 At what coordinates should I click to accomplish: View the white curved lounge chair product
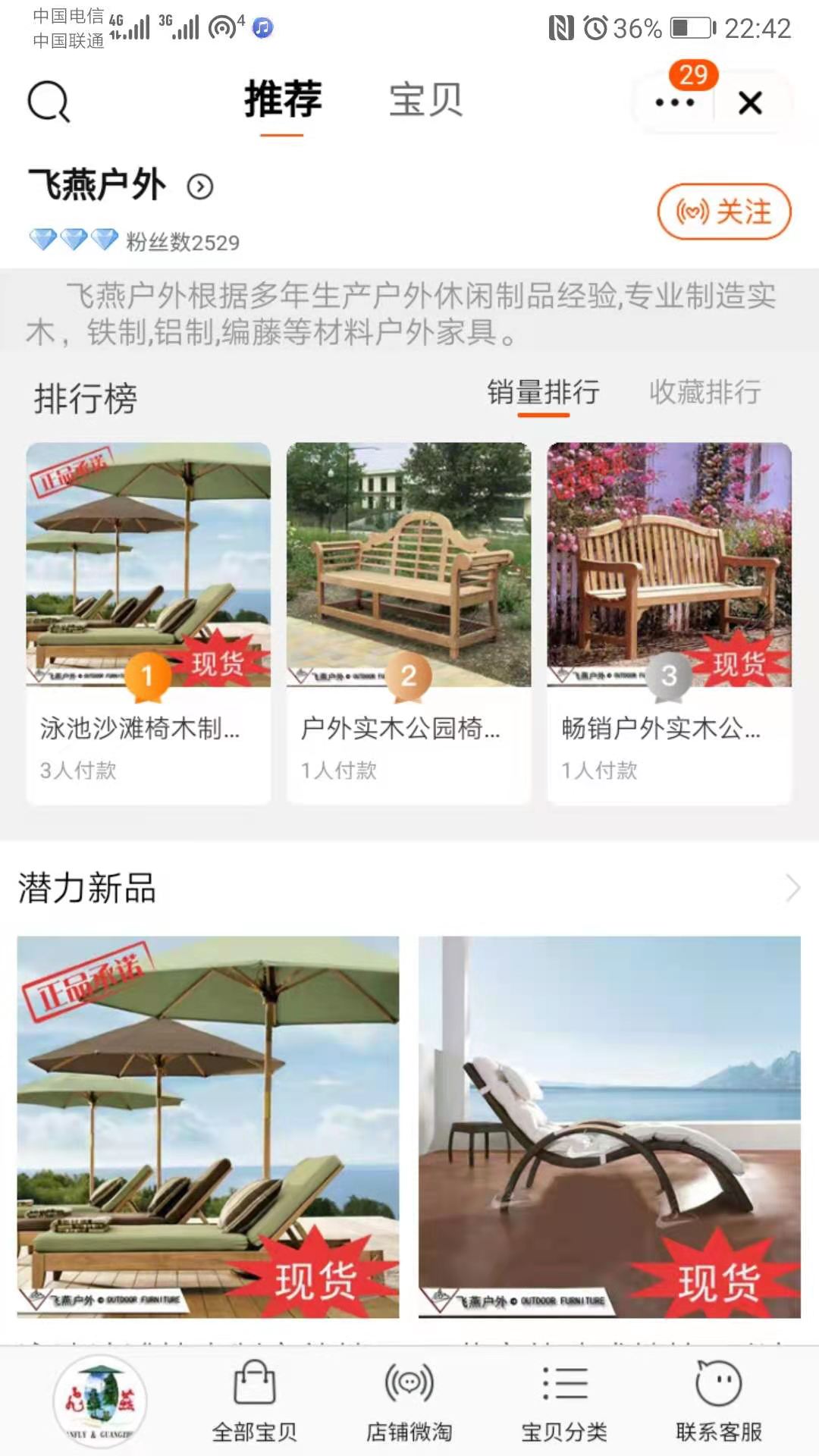[x=610, y=1127]
